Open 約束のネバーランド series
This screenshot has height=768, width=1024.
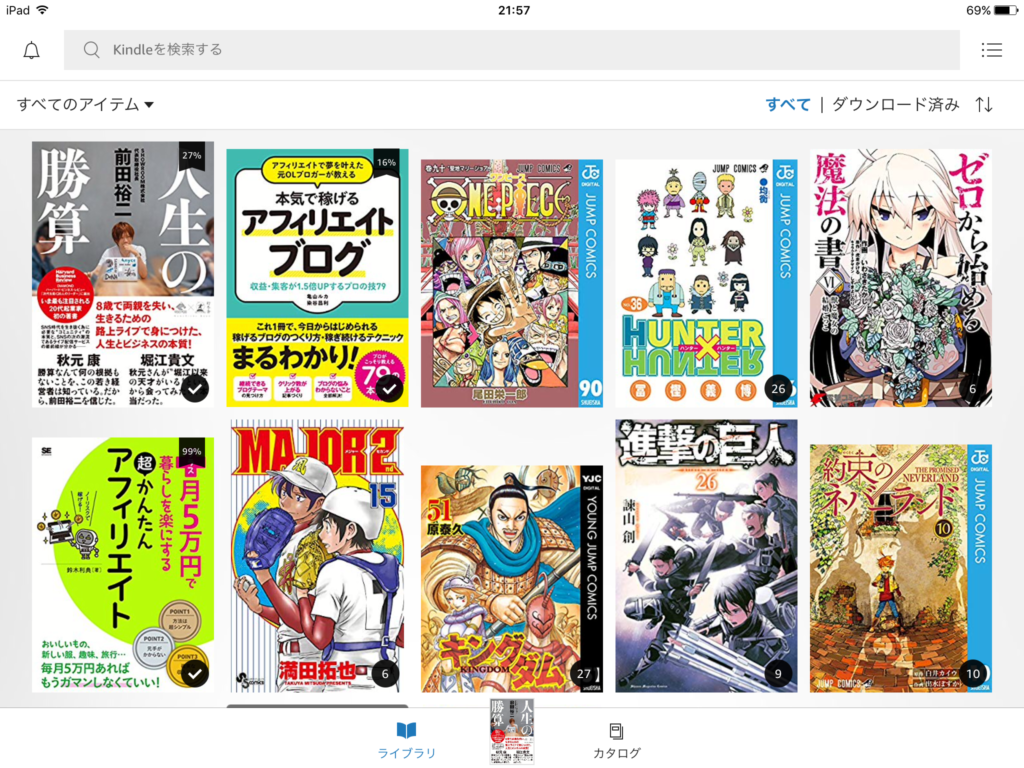pos(900,568)
